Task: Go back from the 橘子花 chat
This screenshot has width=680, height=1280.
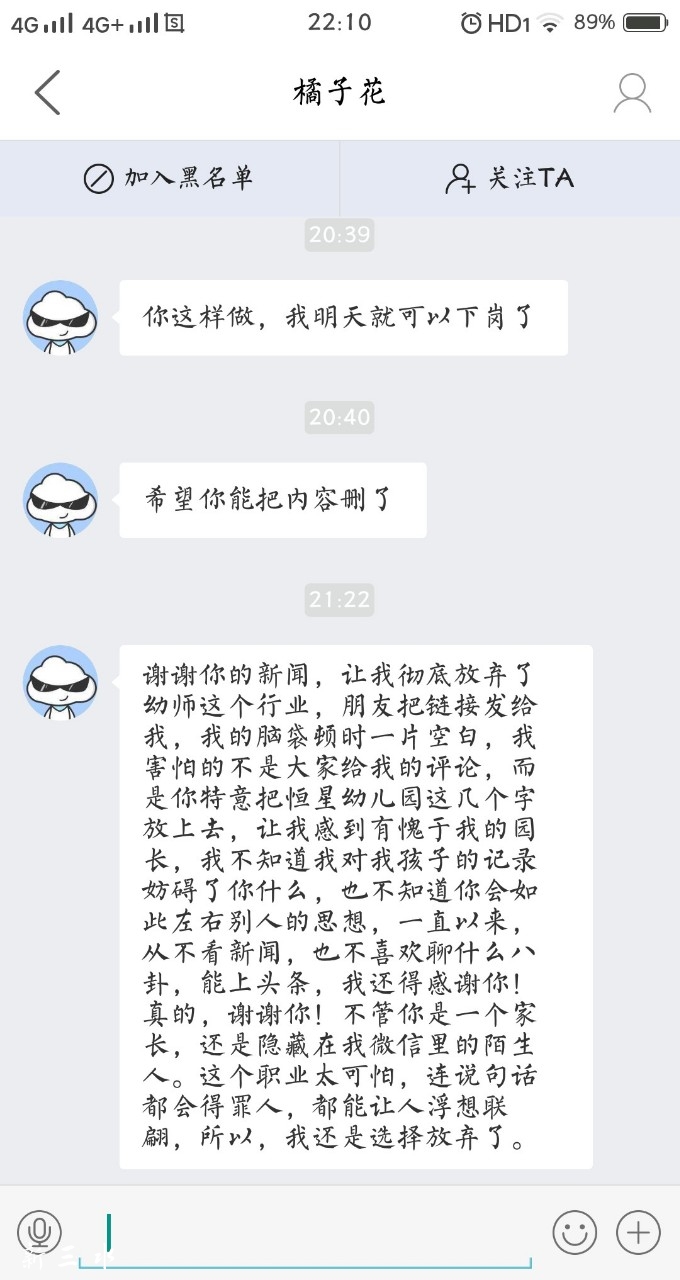Action: 47,93
